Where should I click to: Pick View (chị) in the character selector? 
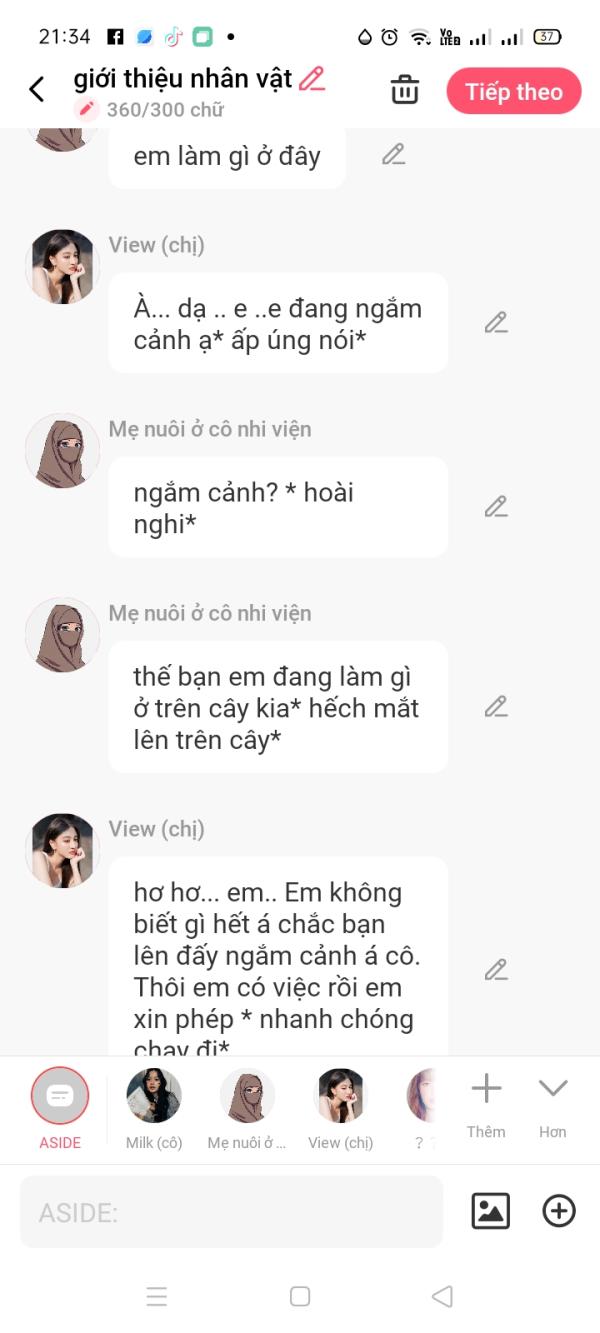(341, 1108)
